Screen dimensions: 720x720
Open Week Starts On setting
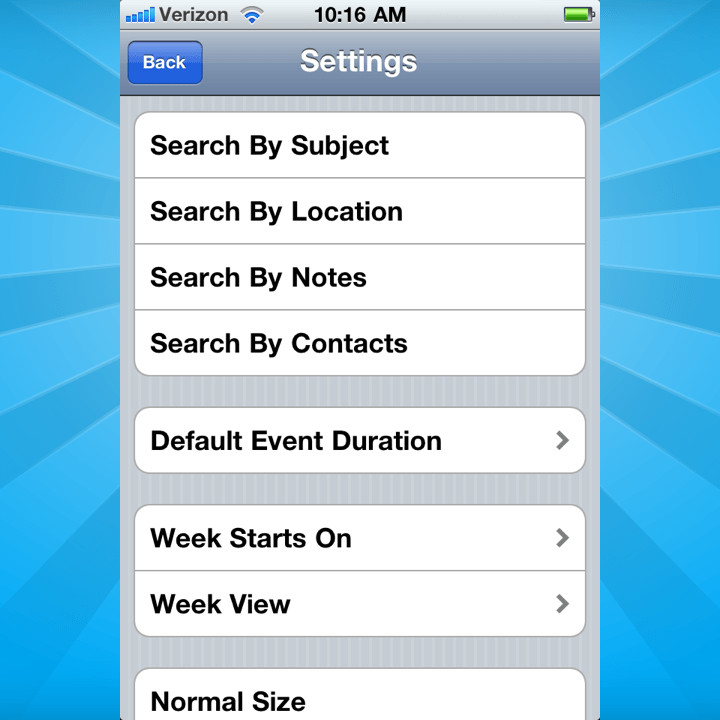359,538
